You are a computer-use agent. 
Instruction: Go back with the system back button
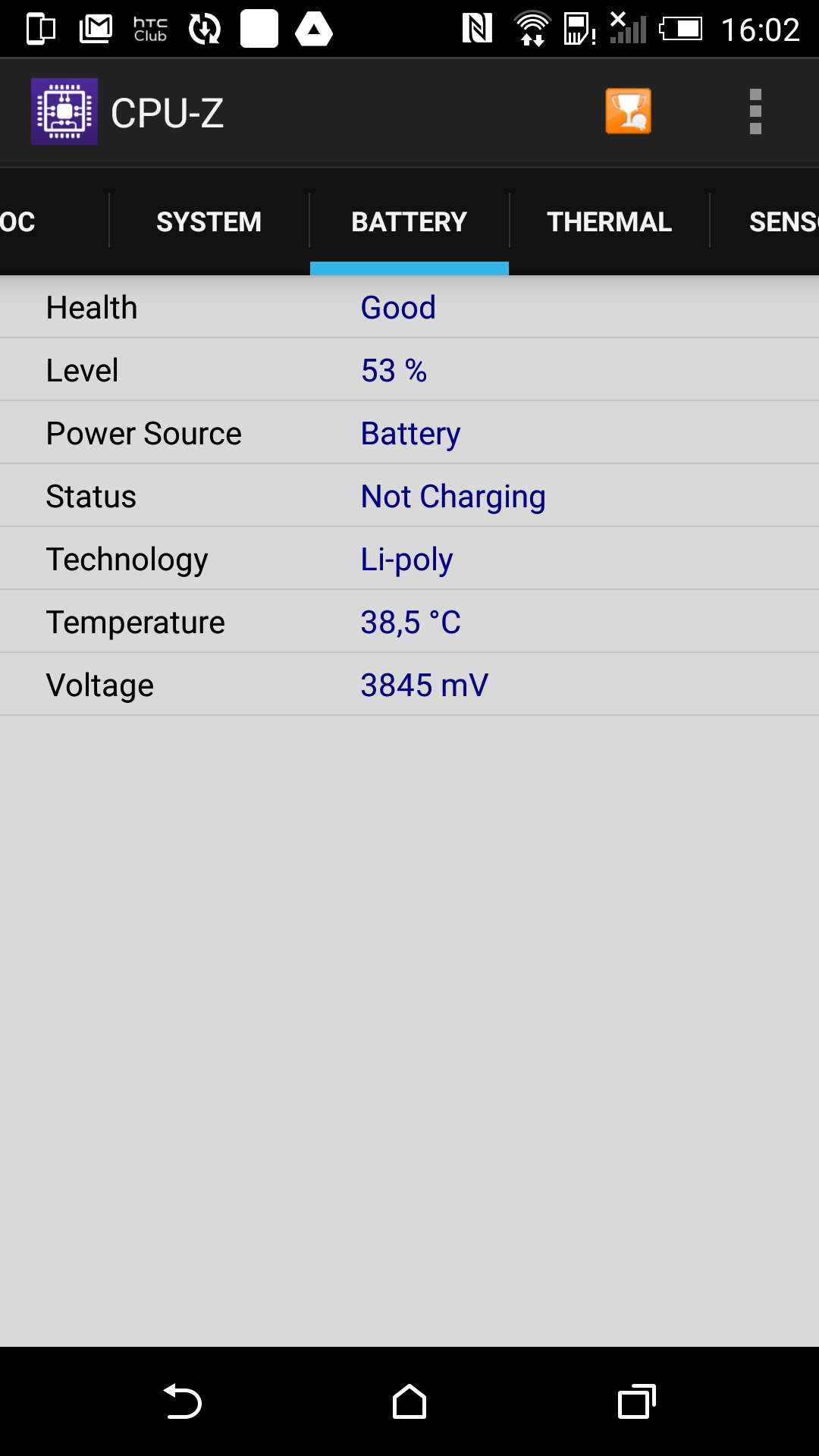182,1401
